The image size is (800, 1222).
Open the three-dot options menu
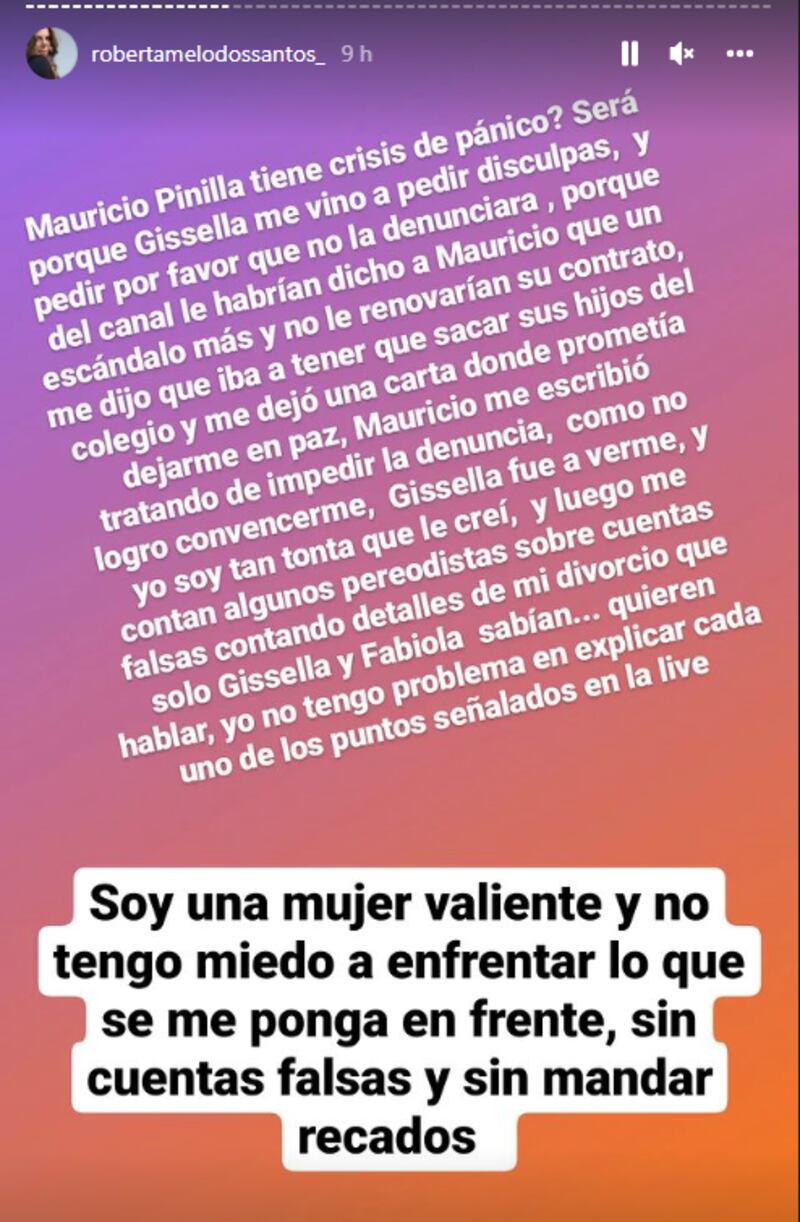point(740,54)
